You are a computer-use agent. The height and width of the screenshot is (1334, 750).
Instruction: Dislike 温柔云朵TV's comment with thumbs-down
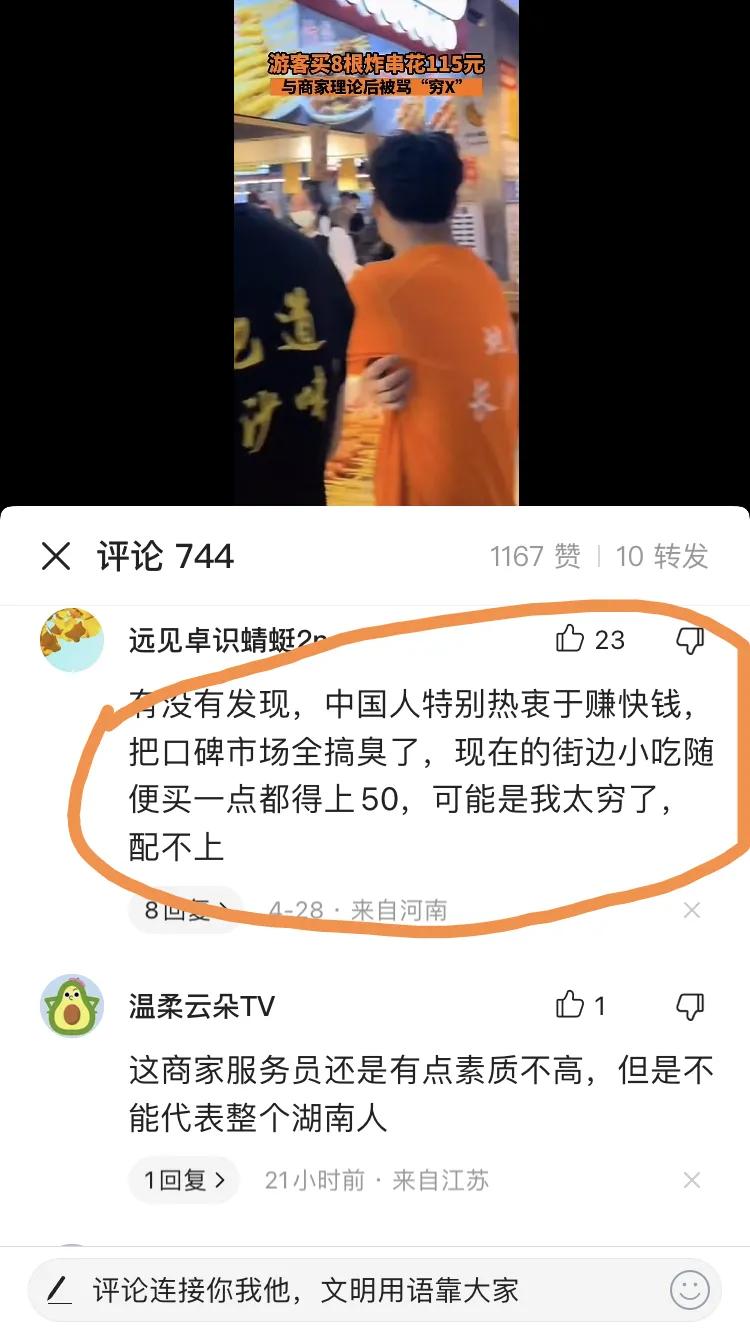[689, 1006]
